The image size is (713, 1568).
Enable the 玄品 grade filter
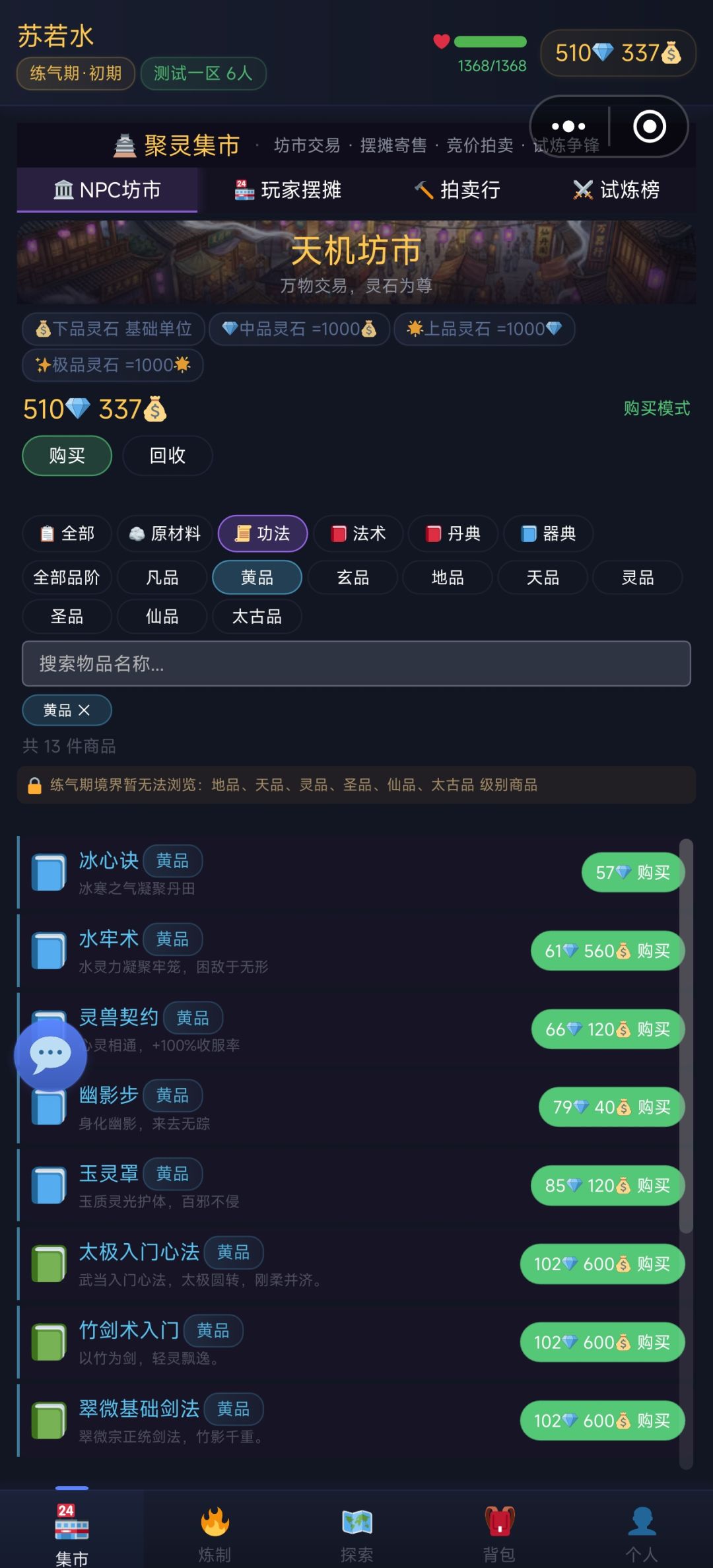(352, 577)
